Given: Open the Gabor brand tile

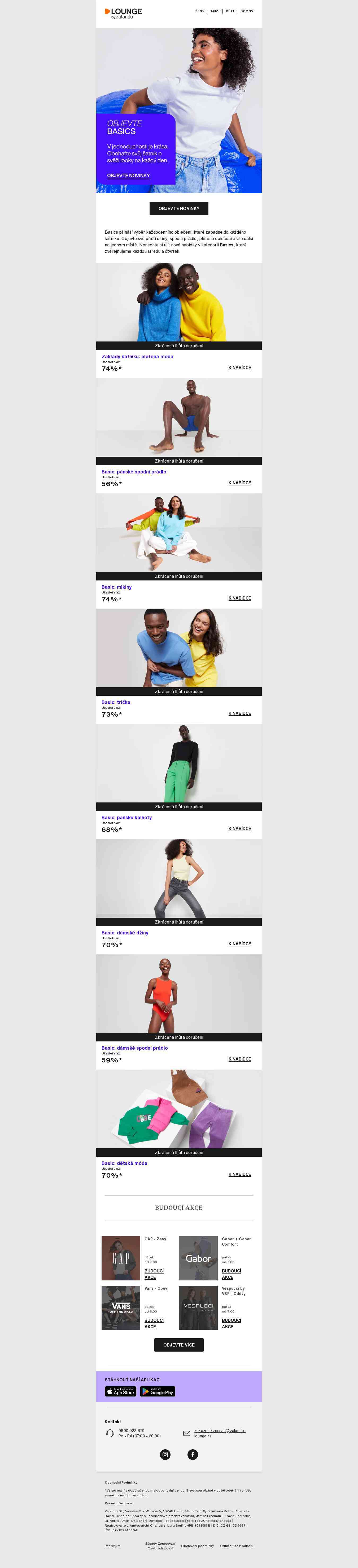Looking at the screenshot, I should tap(198, 1258).
